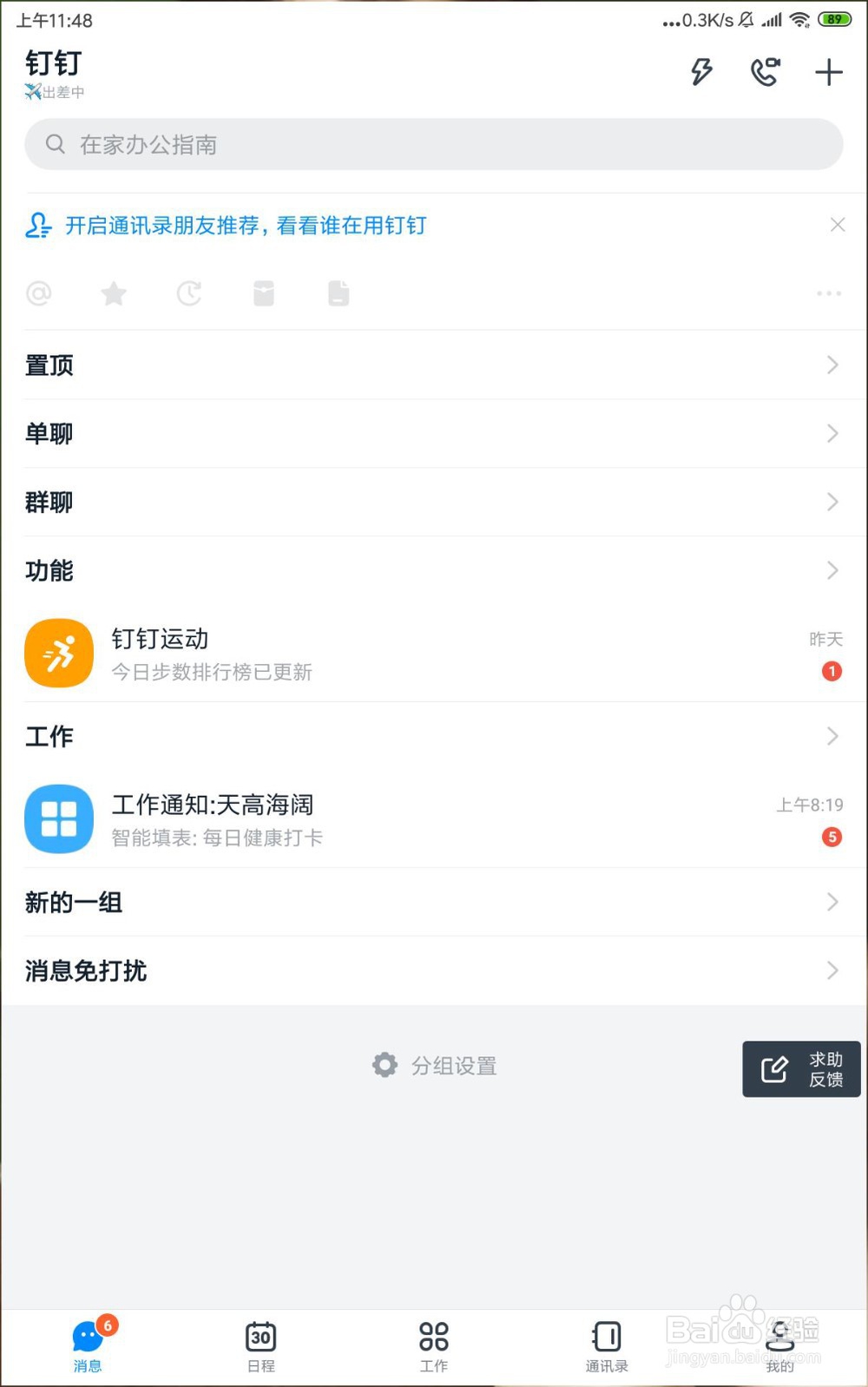
Task: Open the plus icon to create new chat
Action: point(828,72)
